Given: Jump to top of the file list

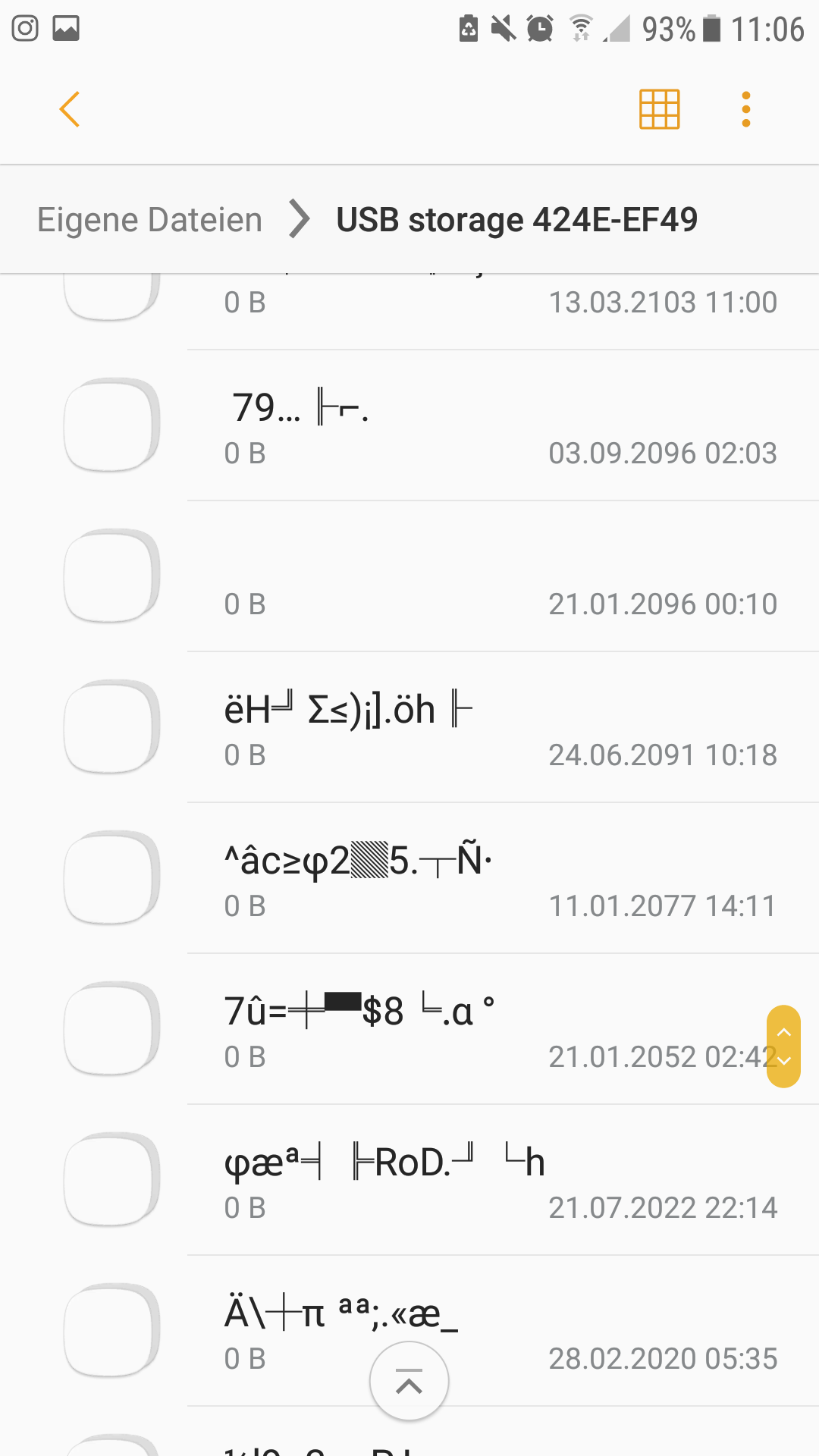Looking at the screenshot, I should (409, 1382).
